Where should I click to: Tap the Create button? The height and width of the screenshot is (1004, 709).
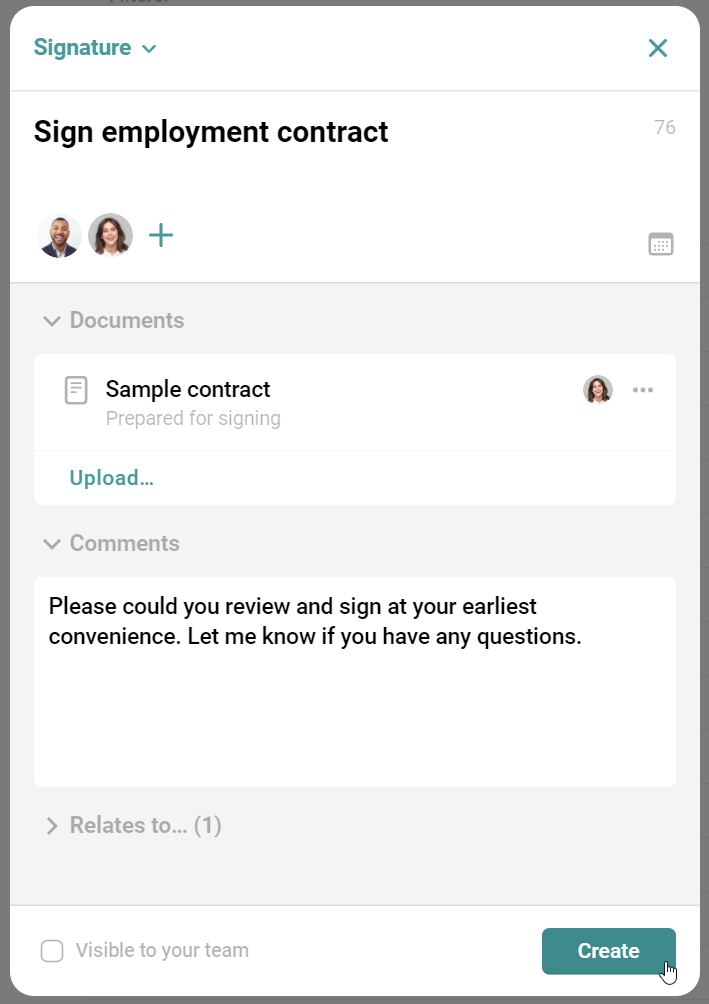point(608,951)
